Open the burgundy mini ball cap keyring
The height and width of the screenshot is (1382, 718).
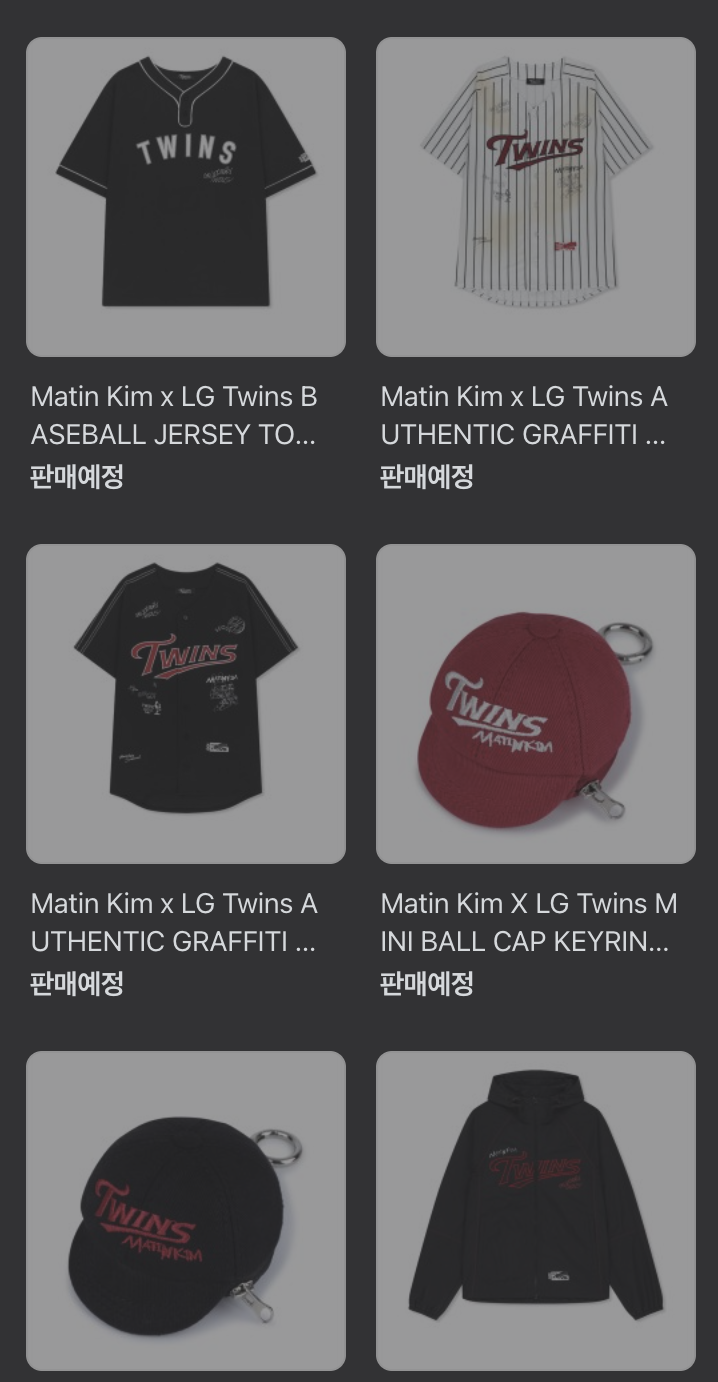(536, 704)
